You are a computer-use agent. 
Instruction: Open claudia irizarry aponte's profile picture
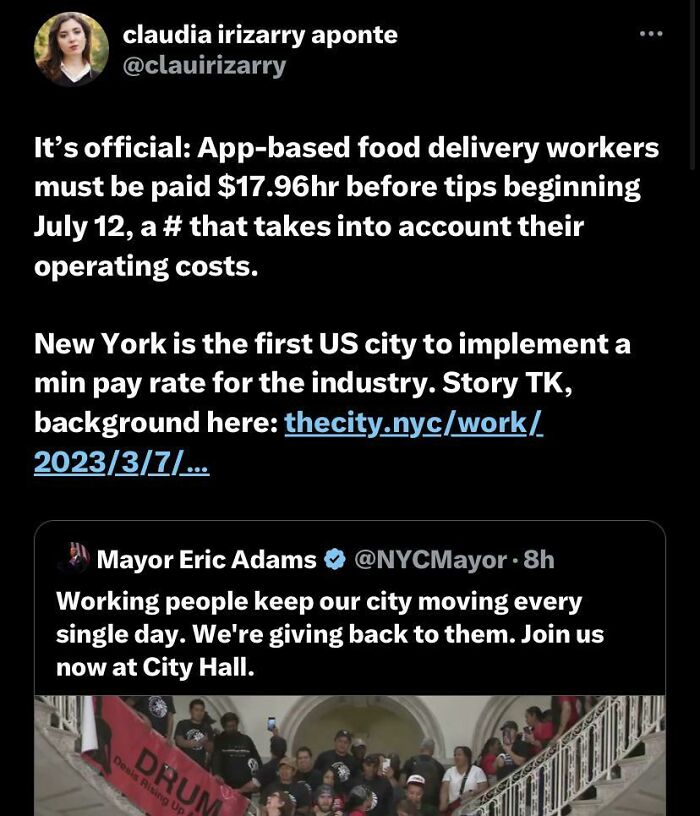(71, 49)
